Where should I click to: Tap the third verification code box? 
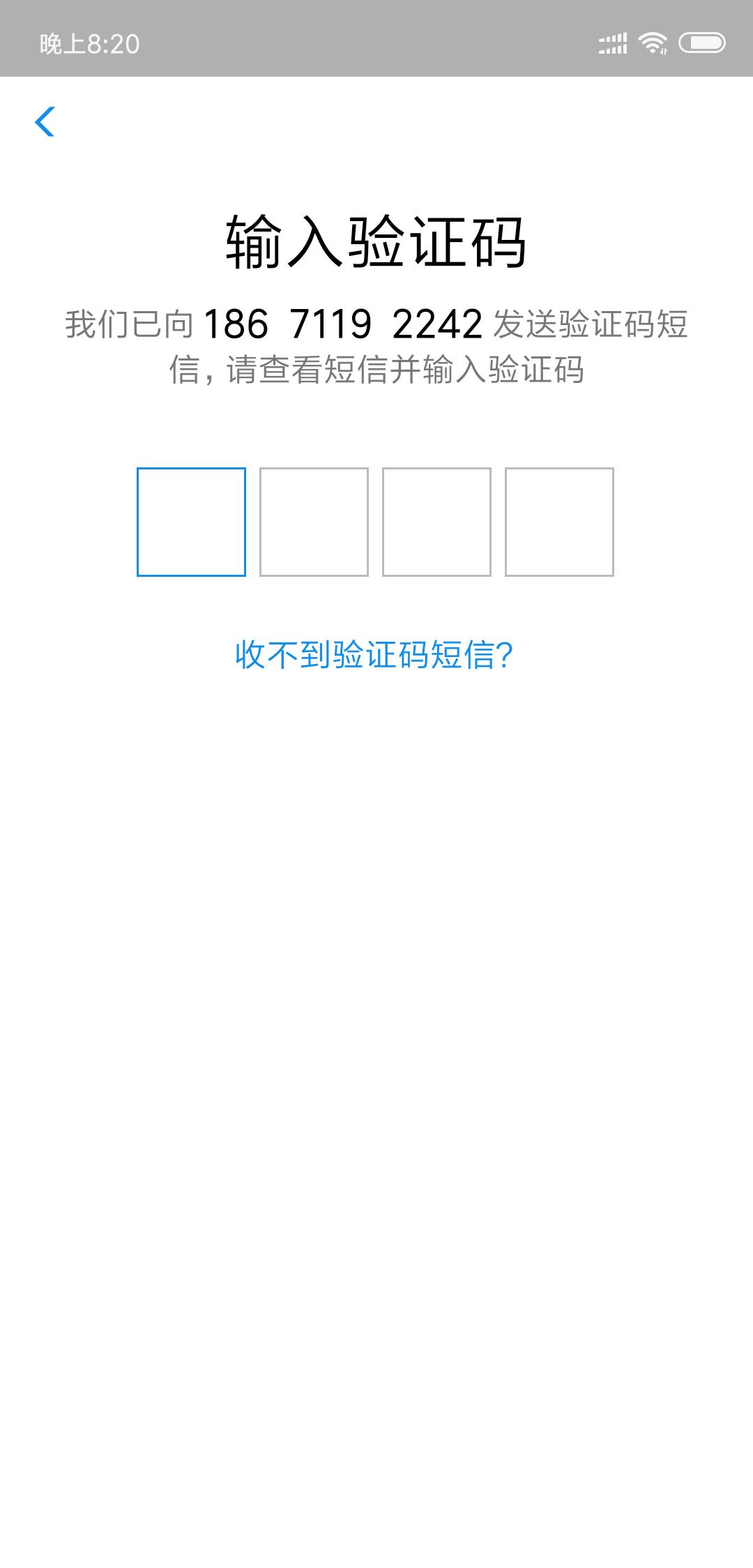coord(436,522)
